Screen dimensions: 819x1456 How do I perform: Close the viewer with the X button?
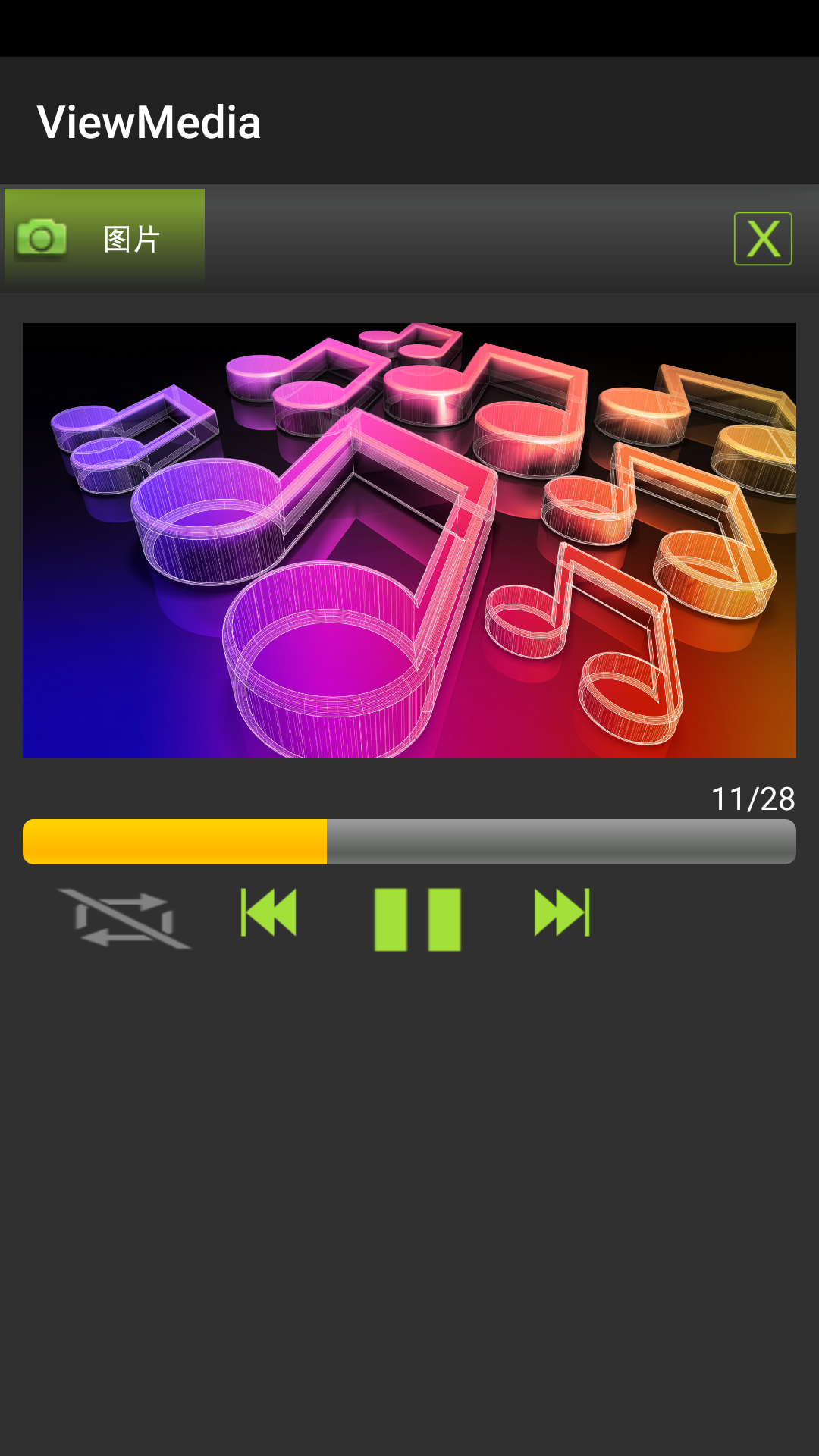click(763, 239)
